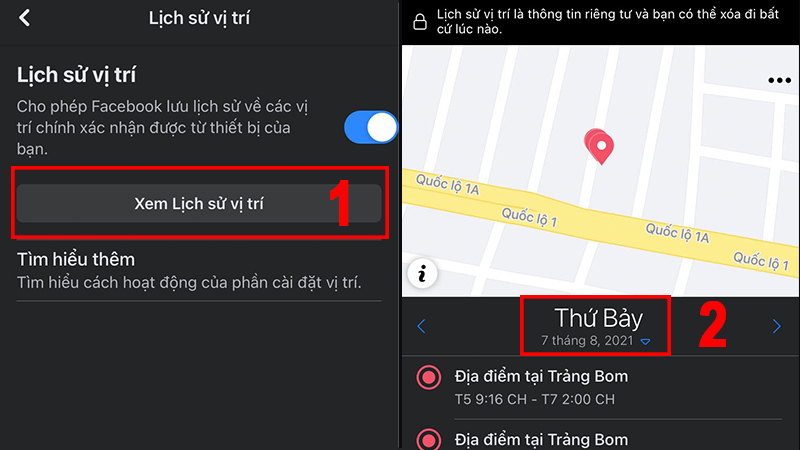The height and width of the screenshot is (450, 800).
Task: Toggle the Lịch sử vị trí switch off
Action: click(x=370, y=127)
